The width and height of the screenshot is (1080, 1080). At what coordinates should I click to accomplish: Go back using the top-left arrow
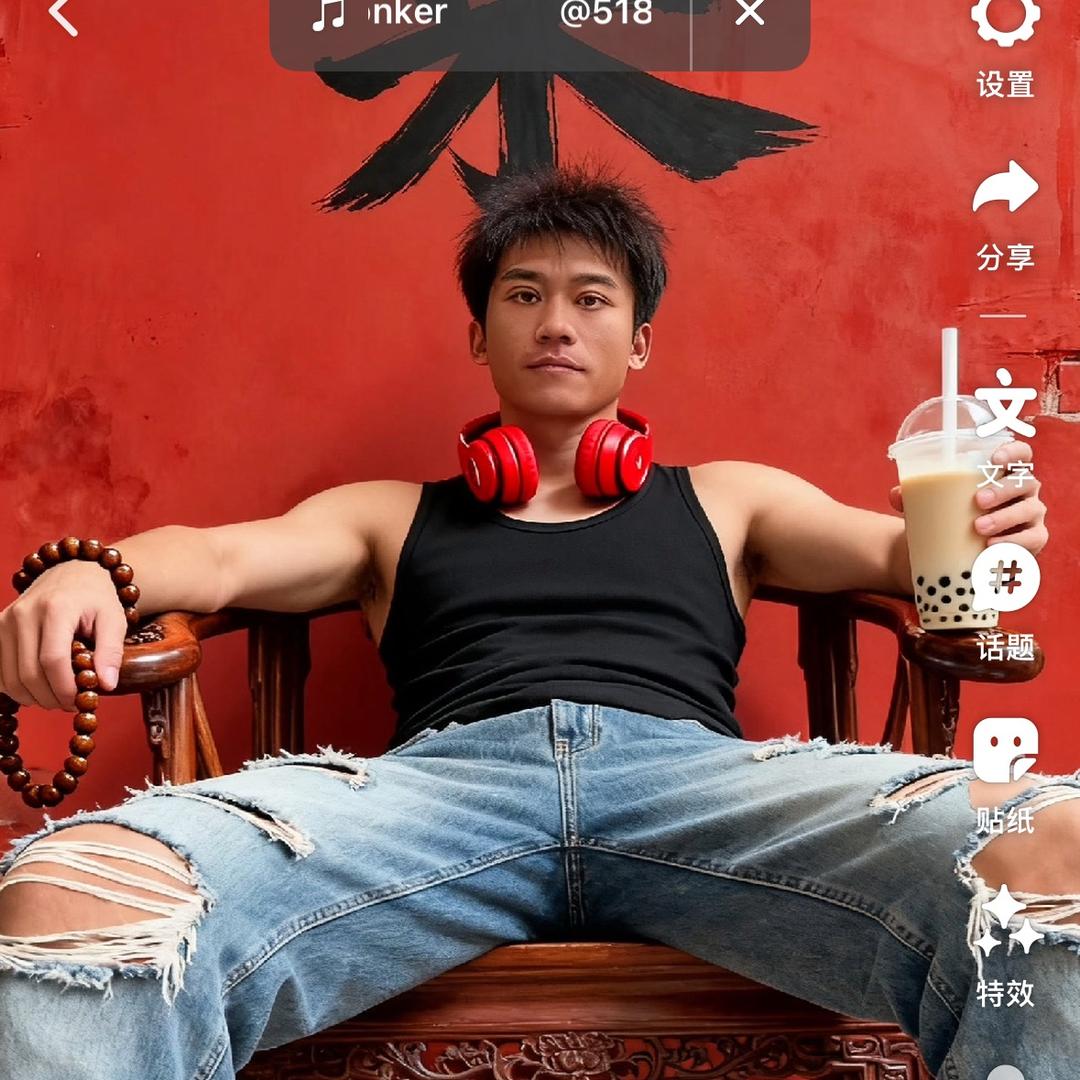pyautogui.click(x=63, y=17)
